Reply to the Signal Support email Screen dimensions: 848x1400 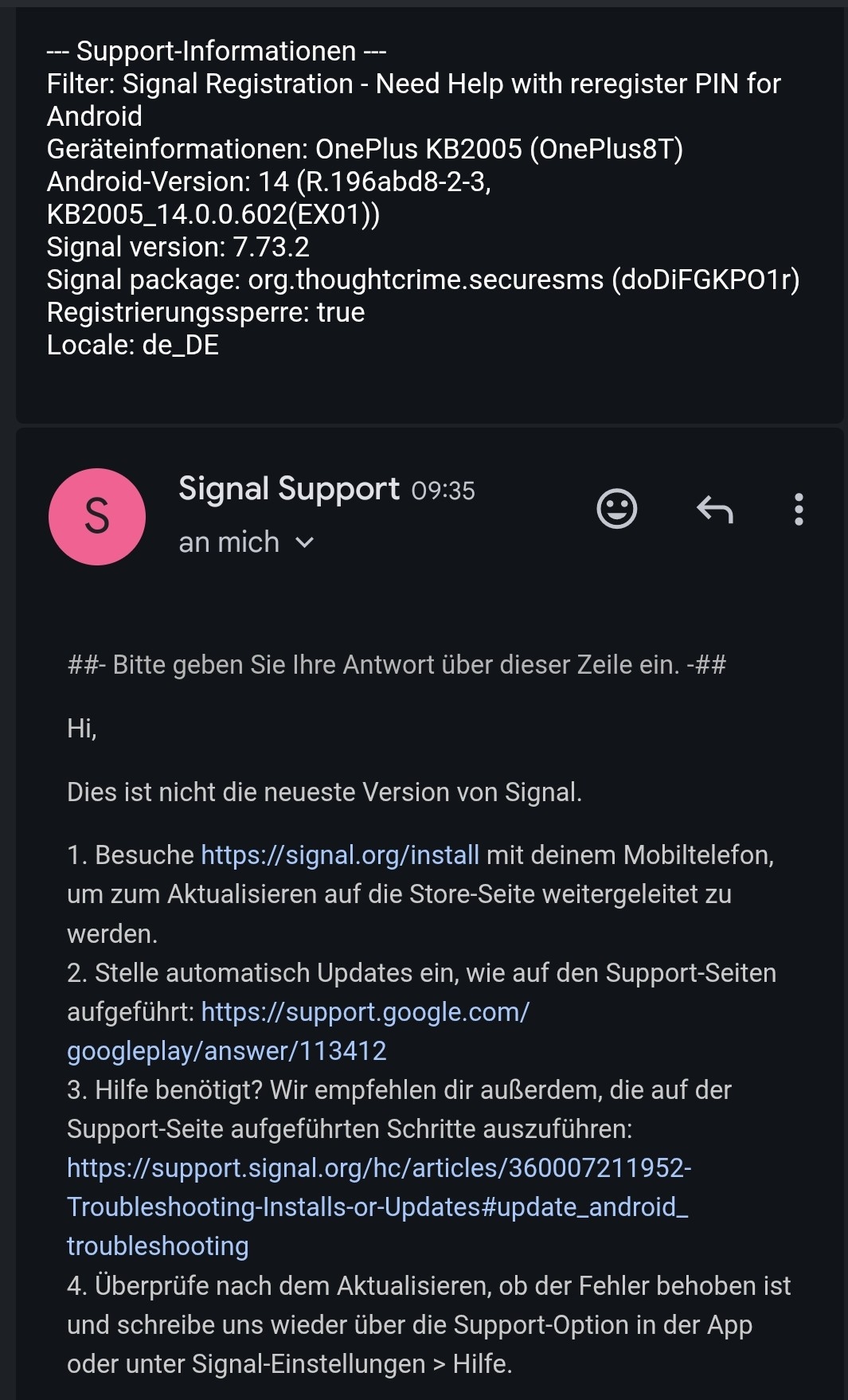(x=714, y=509)
